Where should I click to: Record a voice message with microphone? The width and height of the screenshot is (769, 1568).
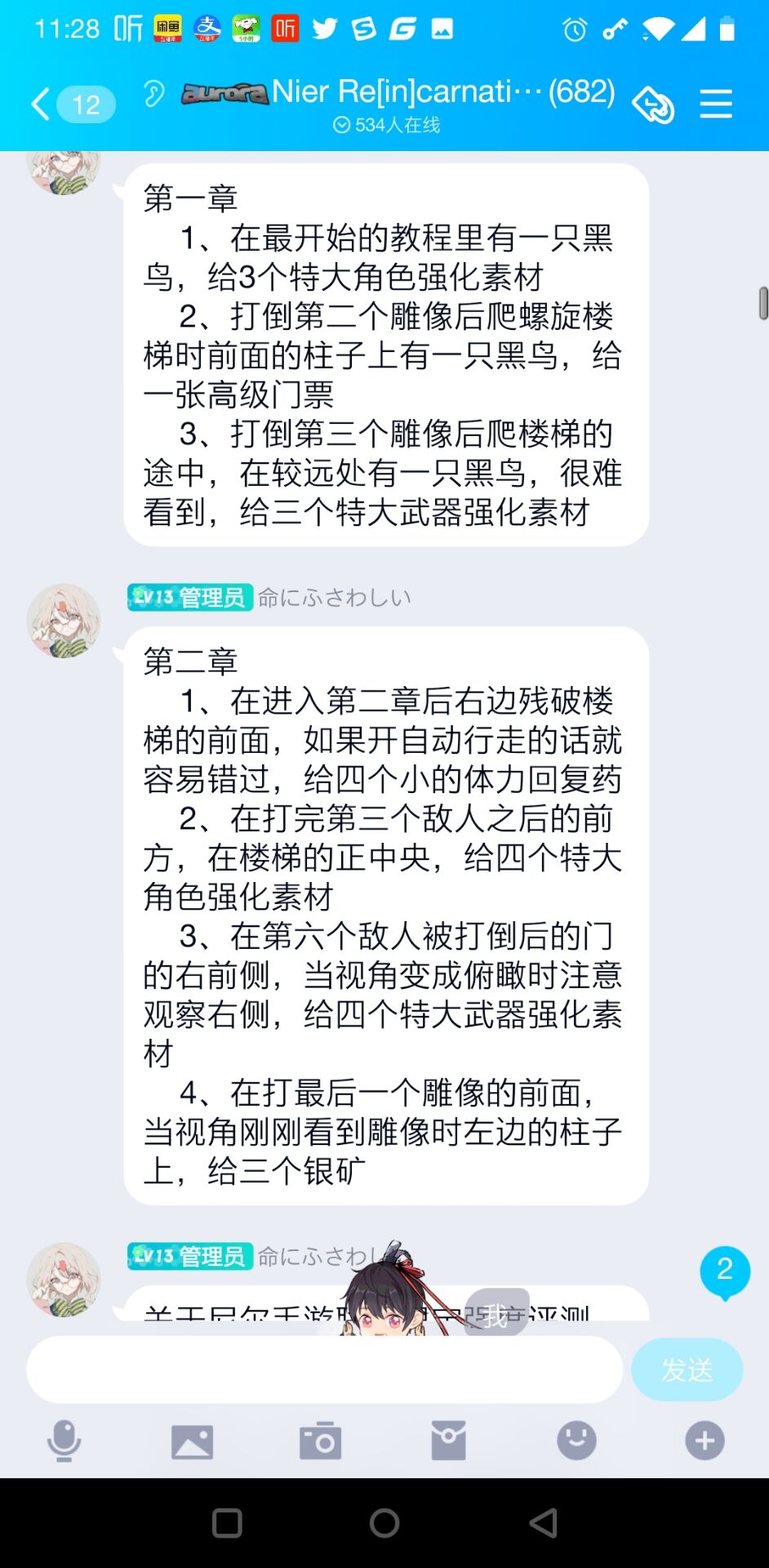coord(64,1441)
